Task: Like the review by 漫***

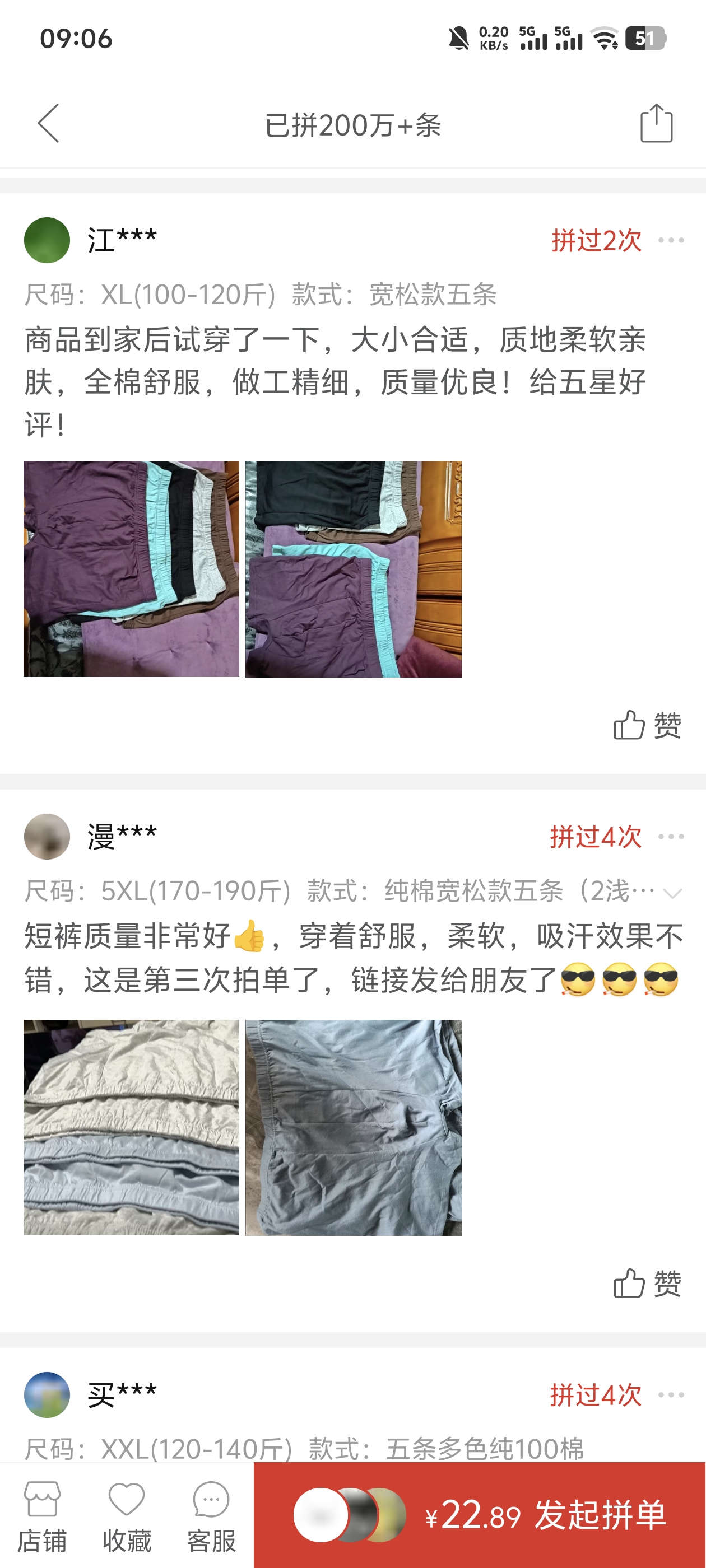Action: (x=647, y=1284)
